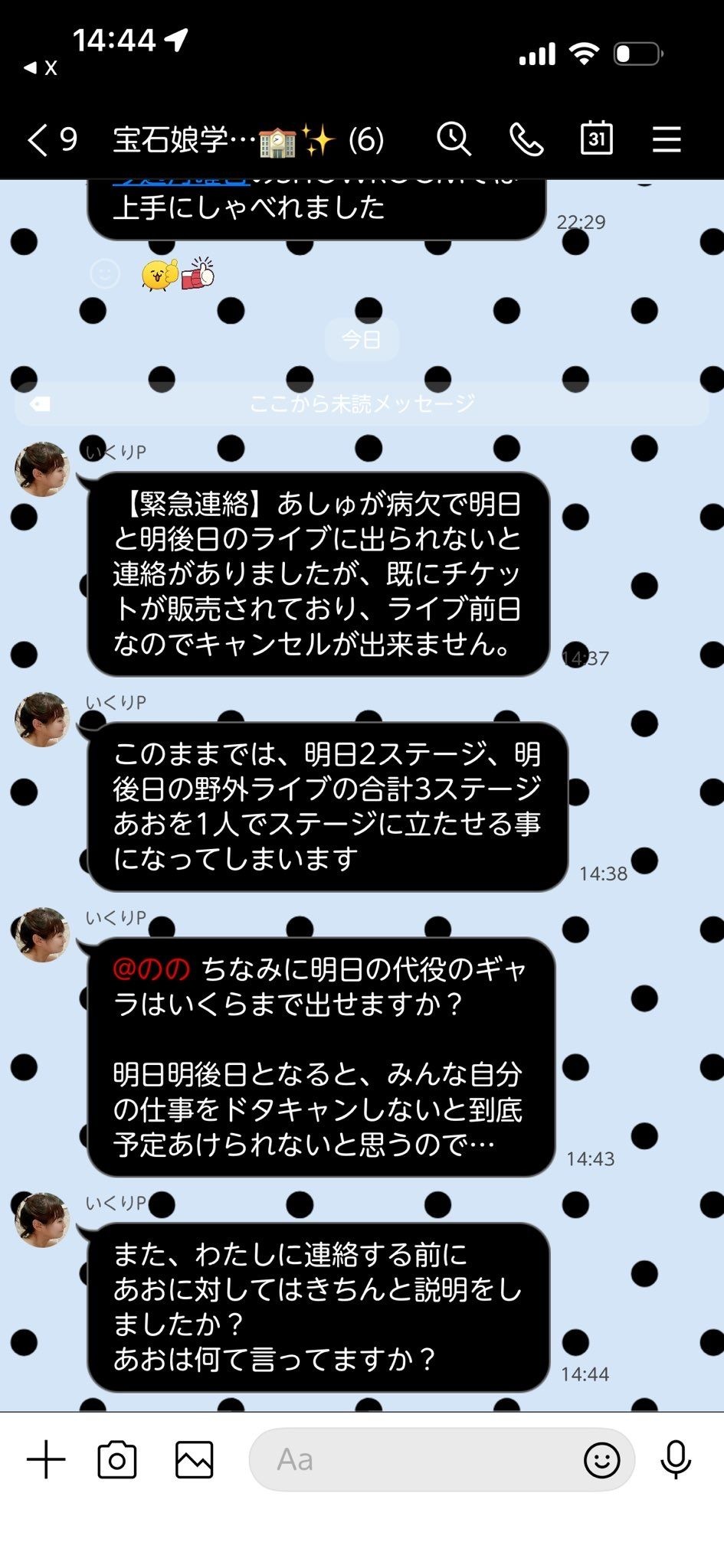Add a reaction with the smiley icon
Screen dimensions: 724x1568
[105, 273]
